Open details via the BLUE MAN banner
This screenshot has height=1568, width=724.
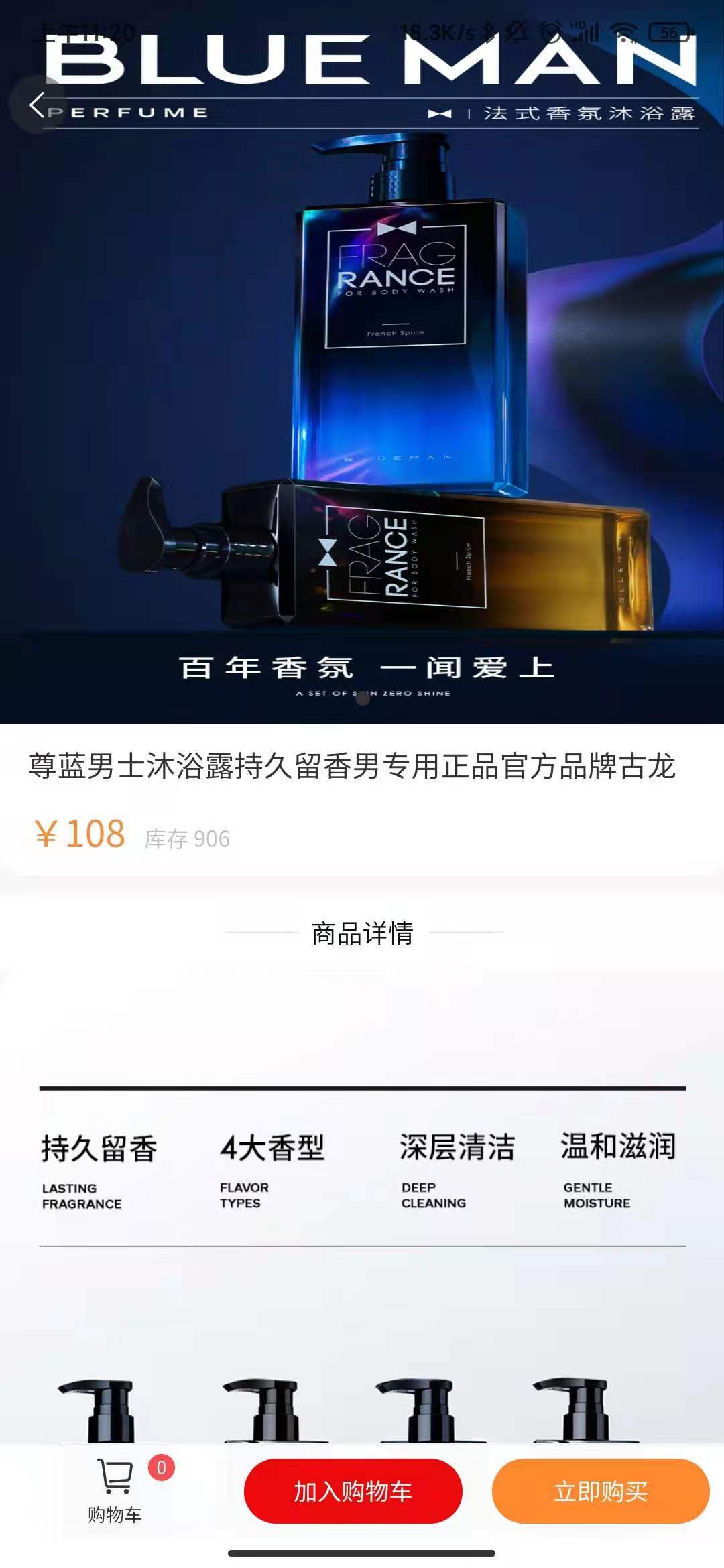[362, 67]
